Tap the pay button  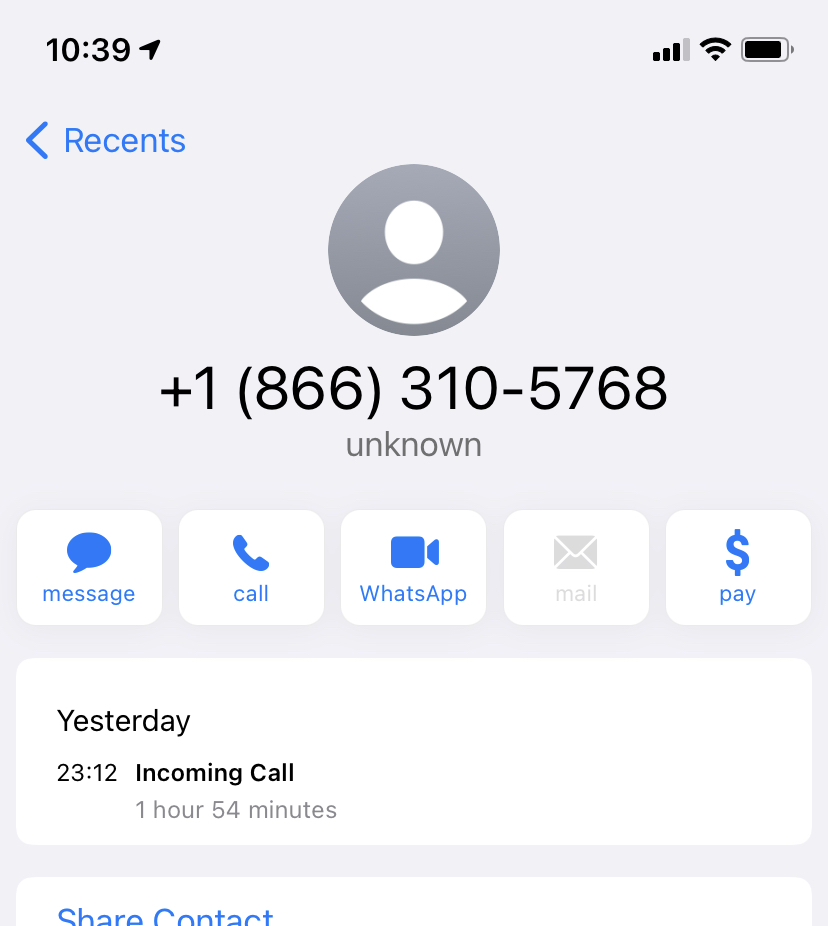click(x=737, y=567)
